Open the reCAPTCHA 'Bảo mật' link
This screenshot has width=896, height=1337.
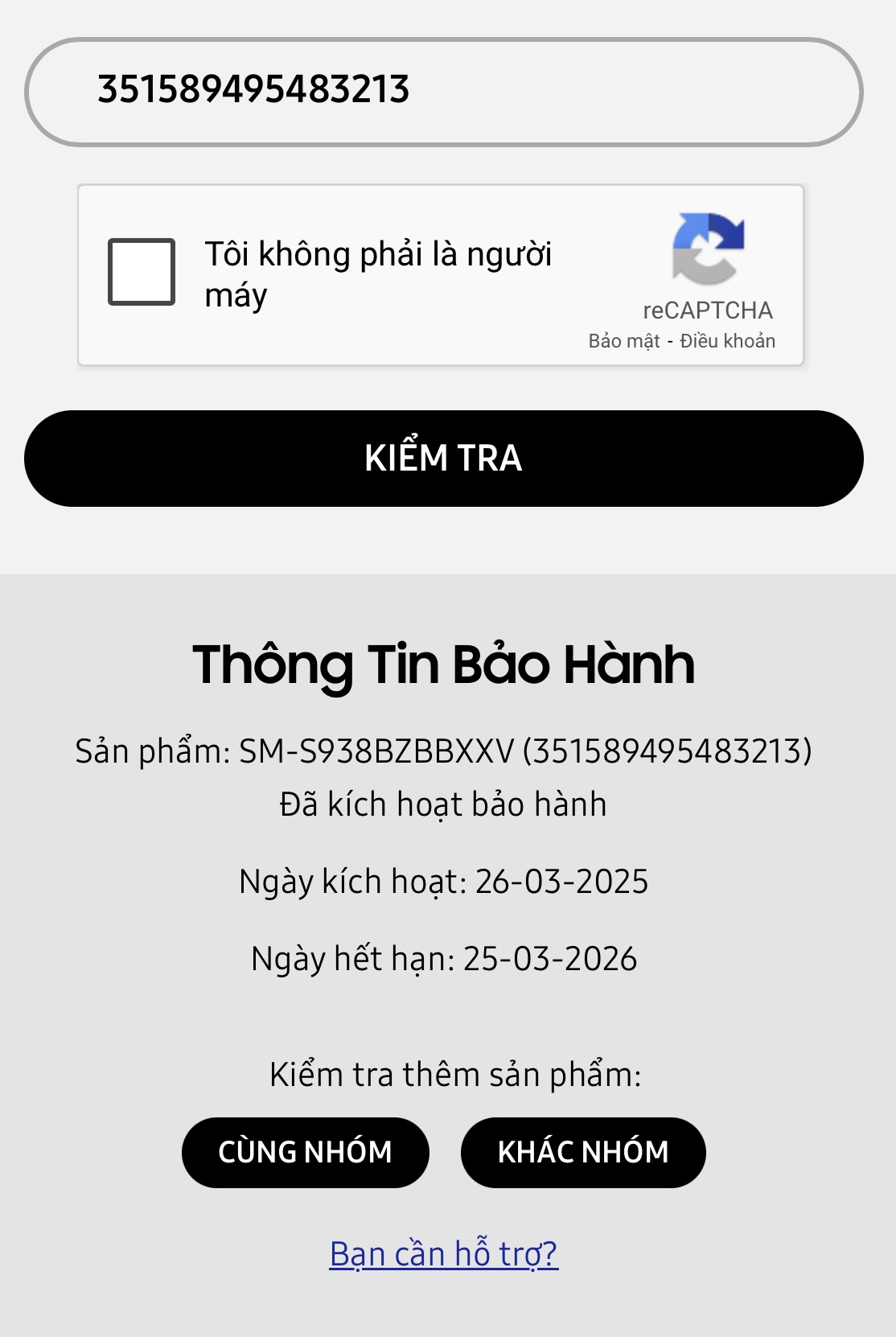(623, 341)
